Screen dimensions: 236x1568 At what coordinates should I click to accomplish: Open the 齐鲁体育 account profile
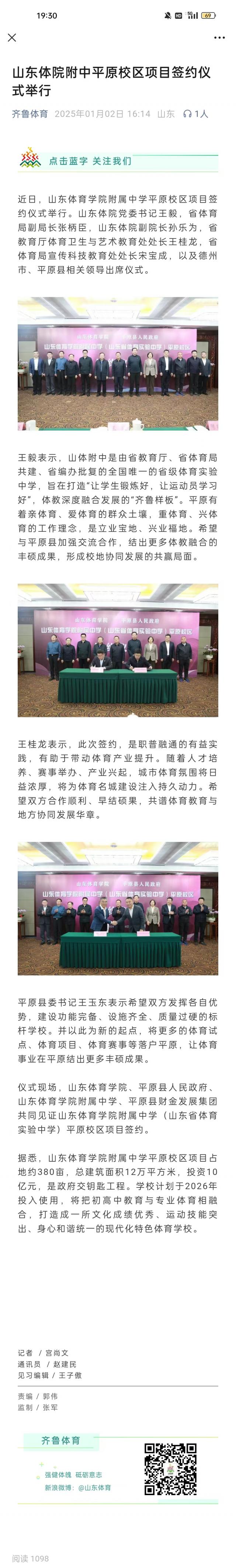pyautogui.click(x=30, y=114)
